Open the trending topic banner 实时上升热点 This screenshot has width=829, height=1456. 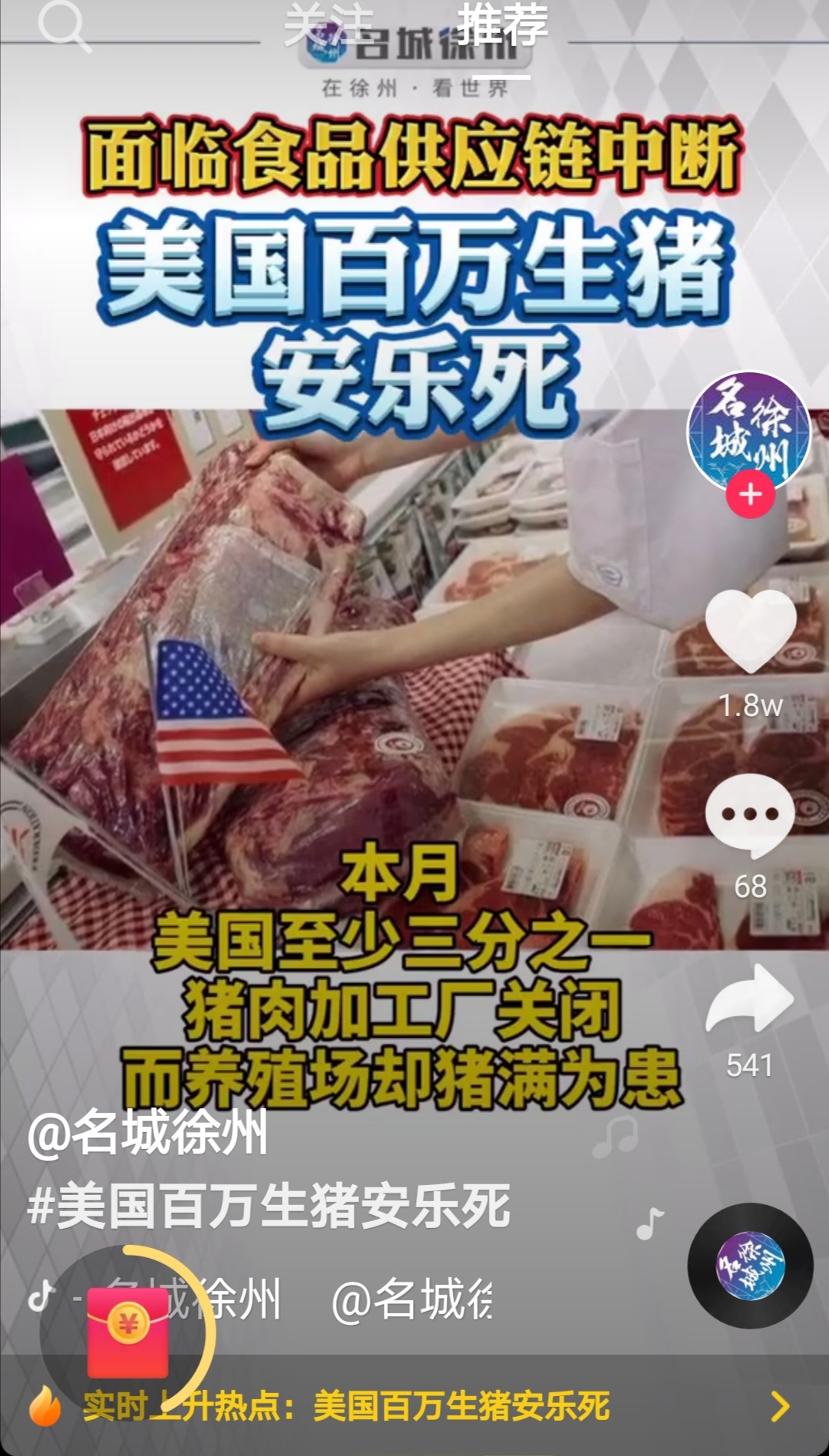[x=414, y=1406]
